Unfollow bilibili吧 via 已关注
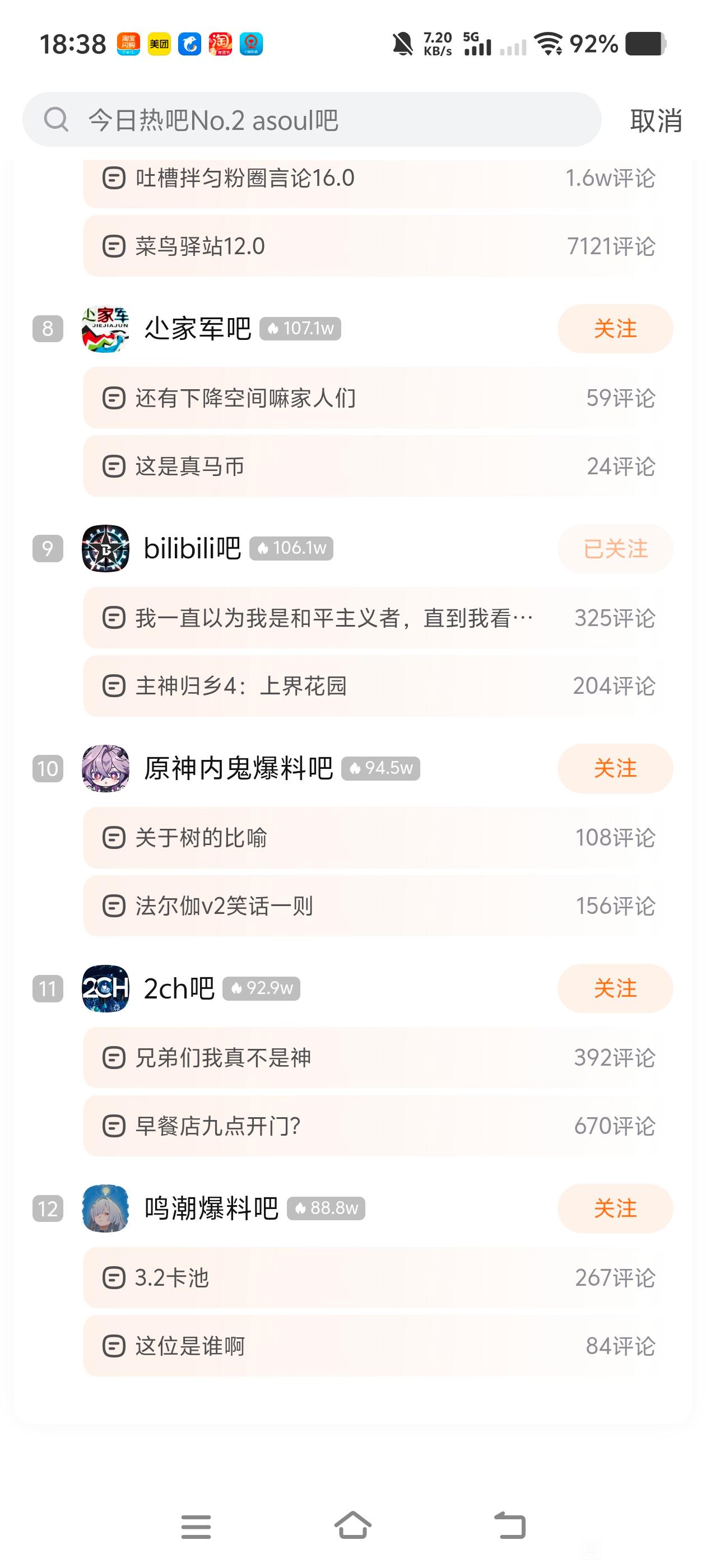Image resolution: width=706 pixels, height=1568 pixels. pos(615,548)
